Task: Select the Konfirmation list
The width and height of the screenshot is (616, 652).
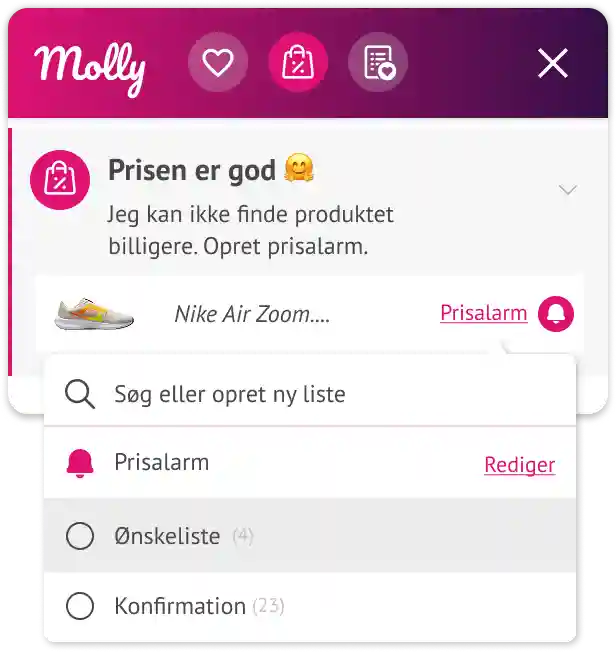Action: pos(80,606)
